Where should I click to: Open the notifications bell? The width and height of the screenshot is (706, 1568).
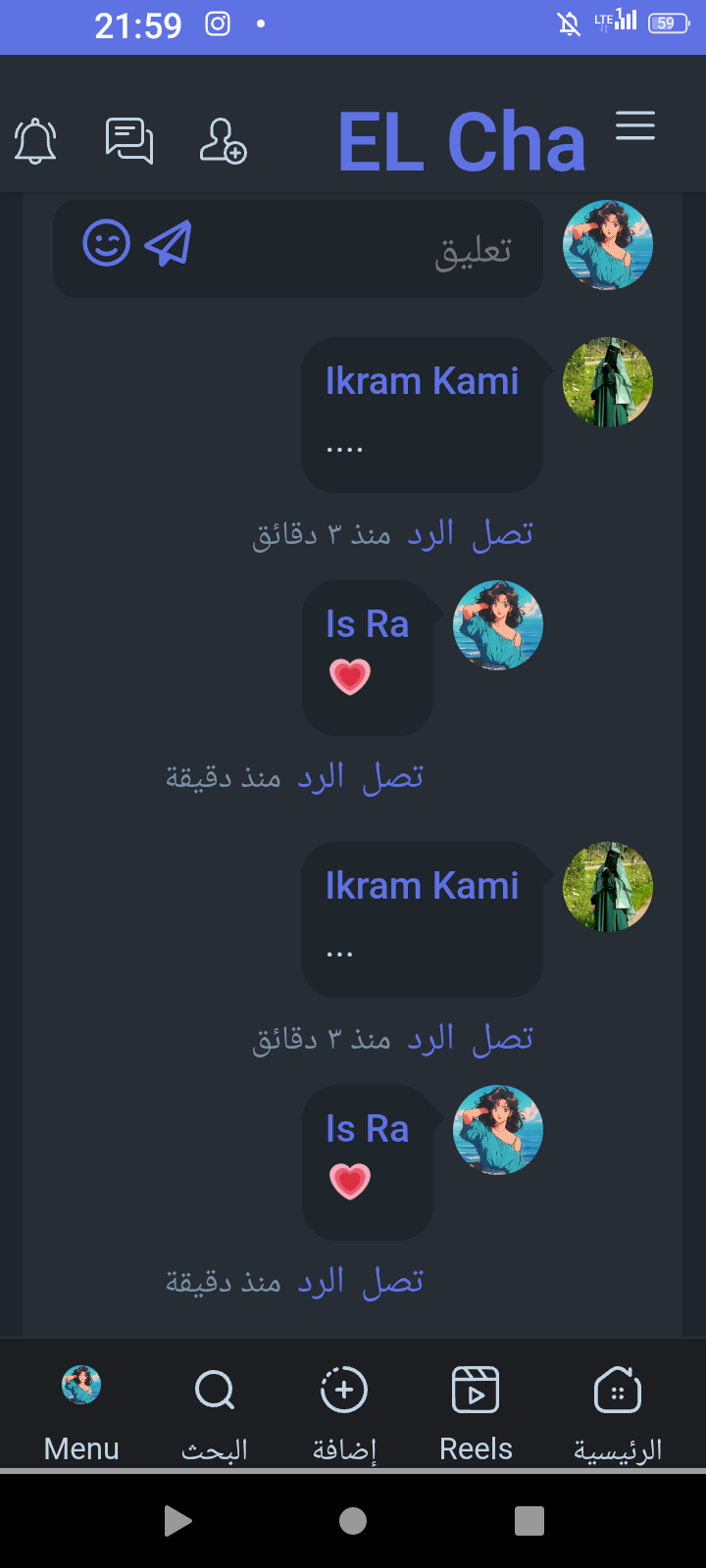pos(35,141)
